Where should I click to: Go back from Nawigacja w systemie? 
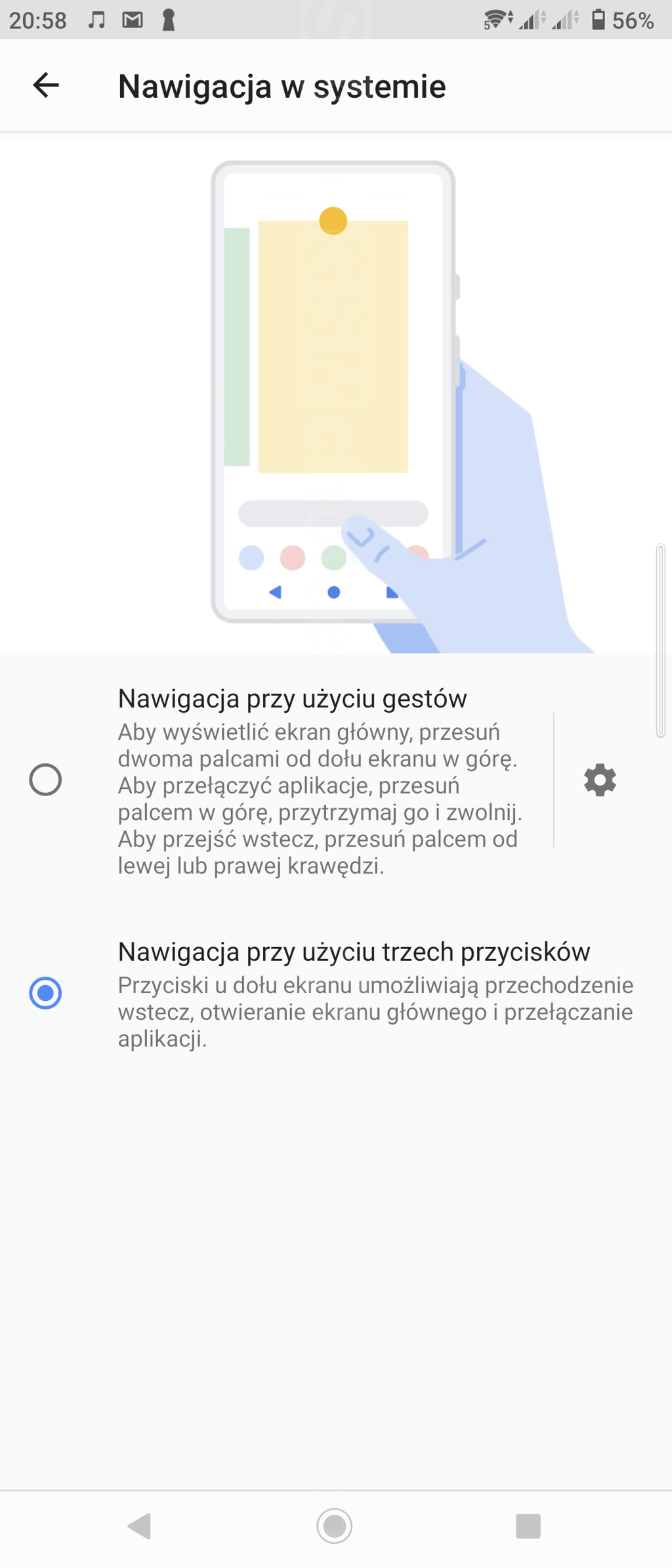point(46,85)
